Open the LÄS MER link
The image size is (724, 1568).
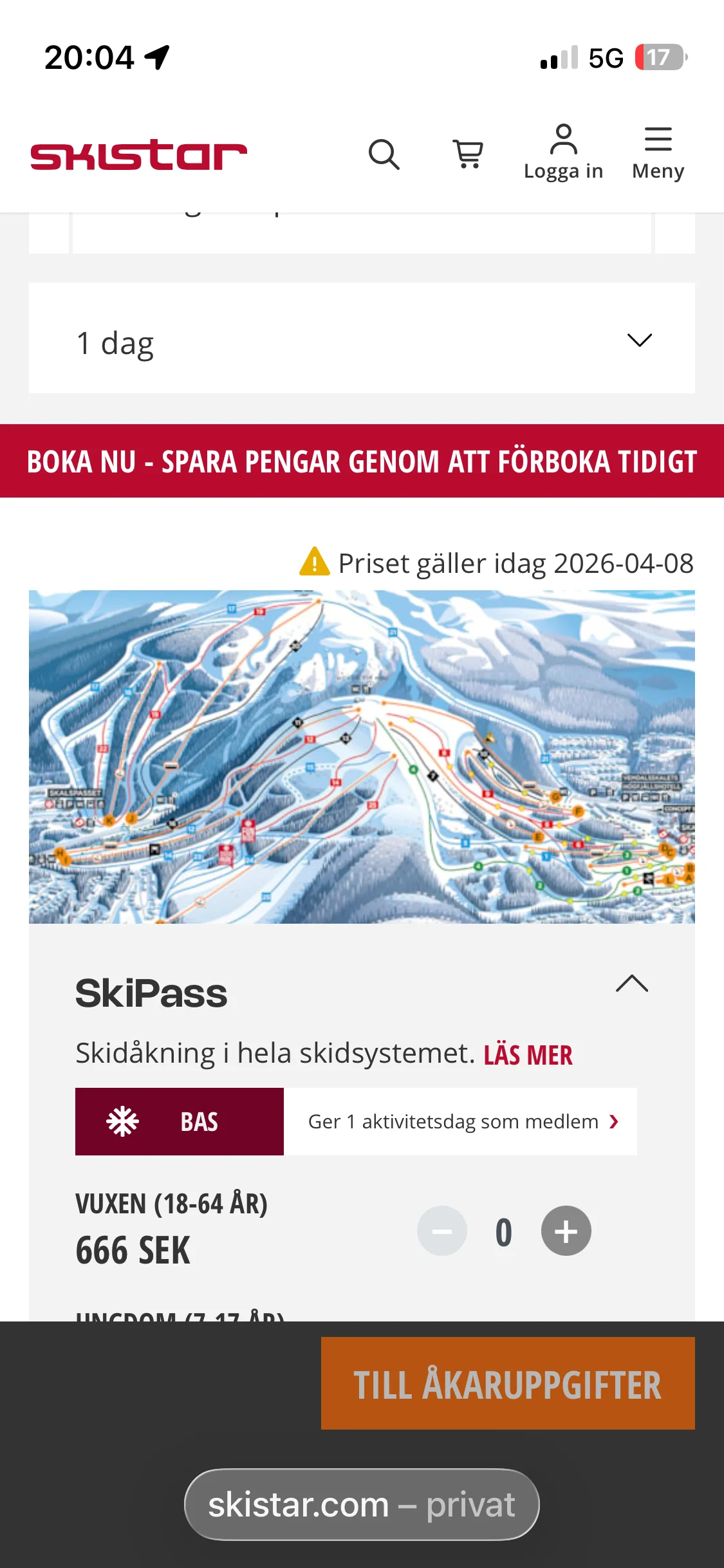[x=528, y=1056]
